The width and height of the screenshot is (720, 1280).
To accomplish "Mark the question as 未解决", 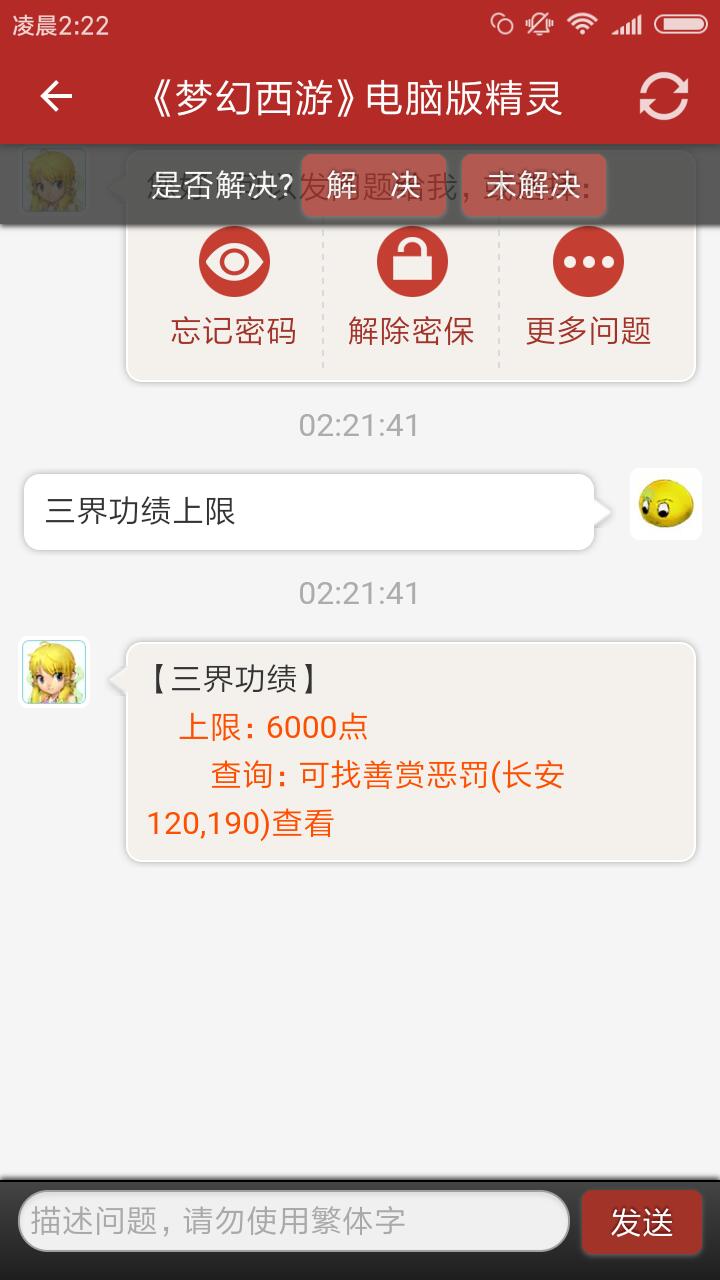I will [533, 185].
